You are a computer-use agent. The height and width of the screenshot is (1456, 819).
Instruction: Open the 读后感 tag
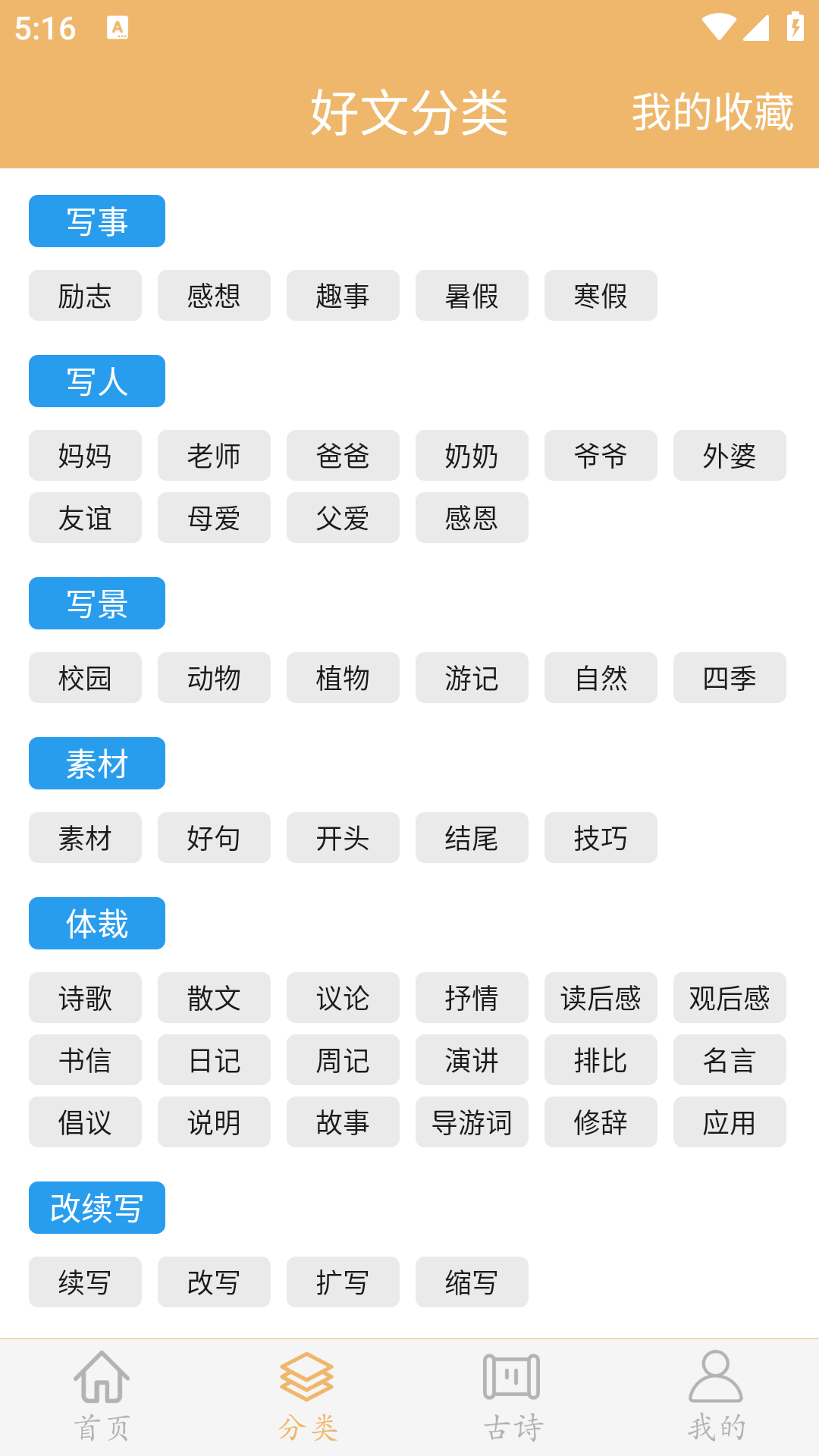click(x=601, y=998)
